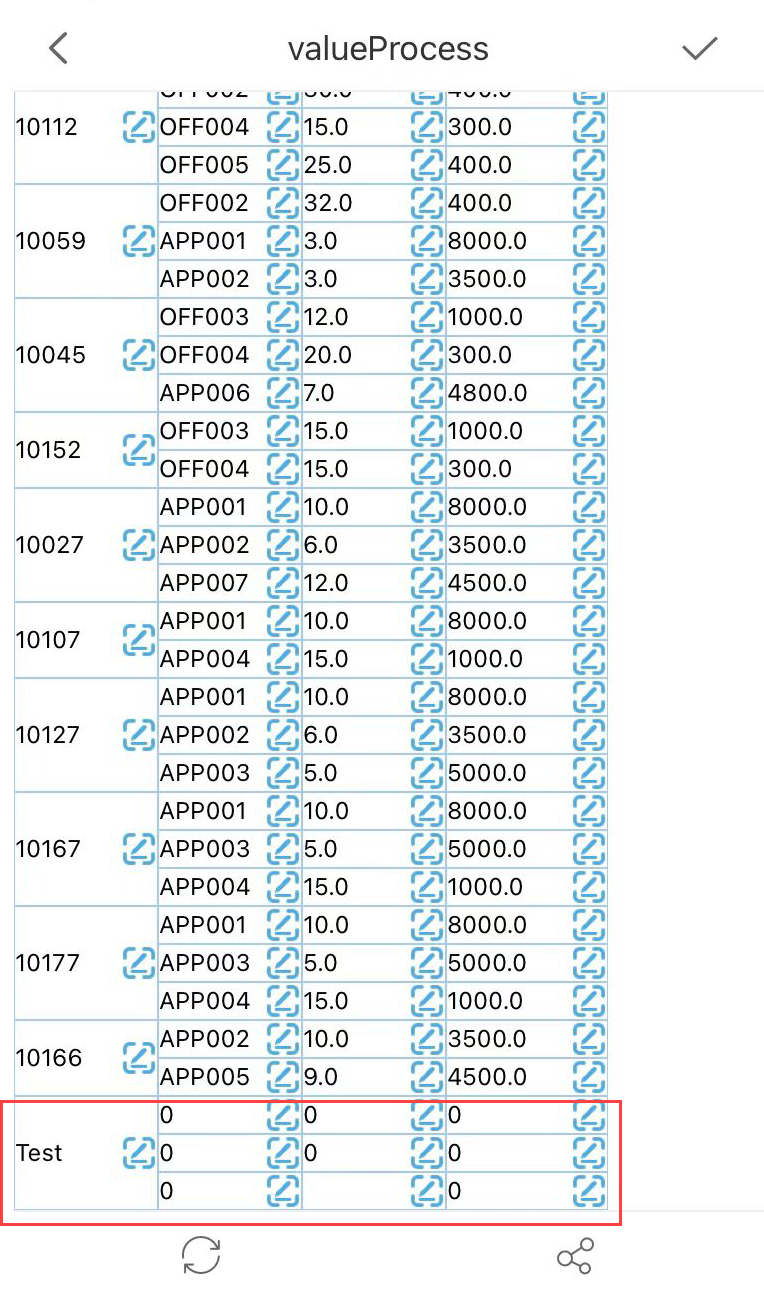The height and width of the screenshot is (1298, 764).
Task: Tap the edit icon next to row 10045
Action: coord(138,354)
